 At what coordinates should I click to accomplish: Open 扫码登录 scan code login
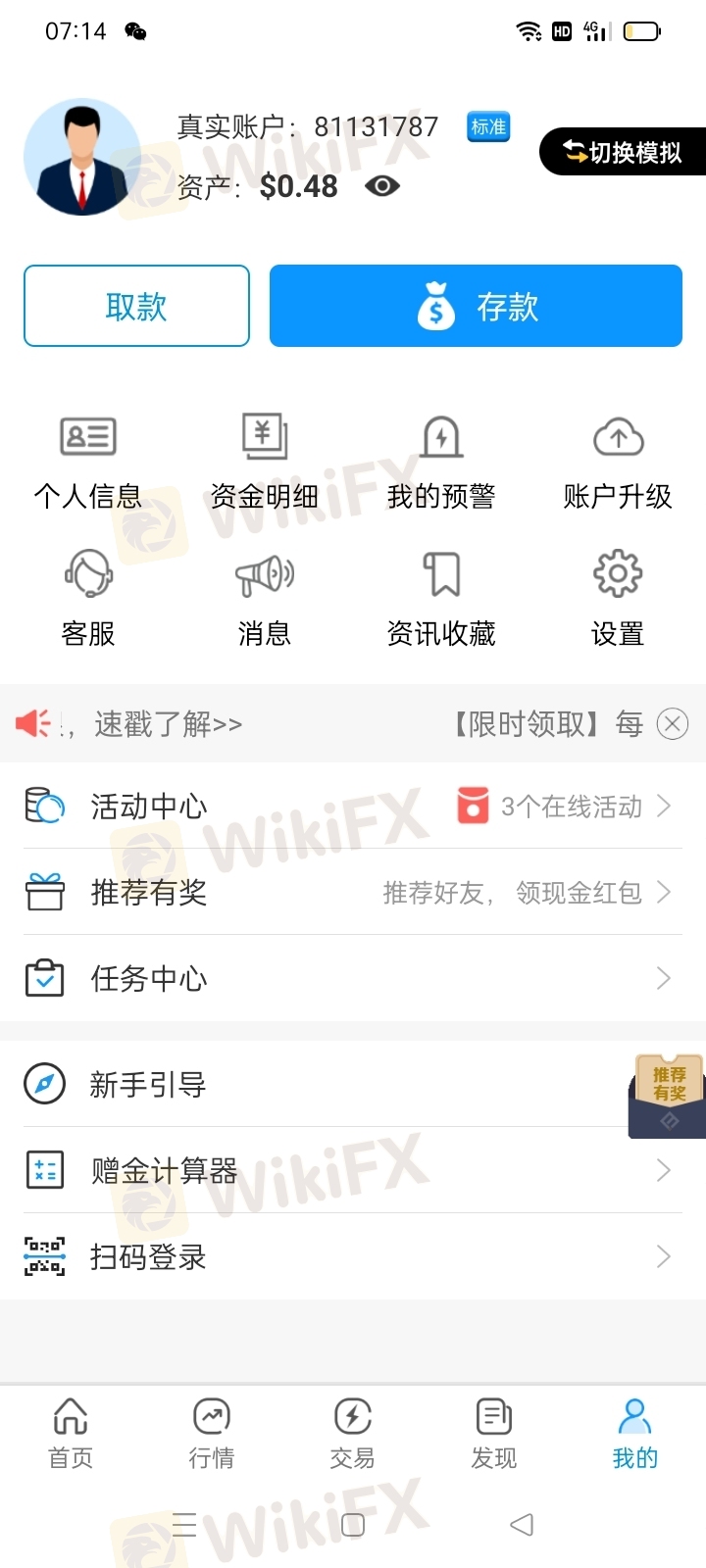point(353,1256)
